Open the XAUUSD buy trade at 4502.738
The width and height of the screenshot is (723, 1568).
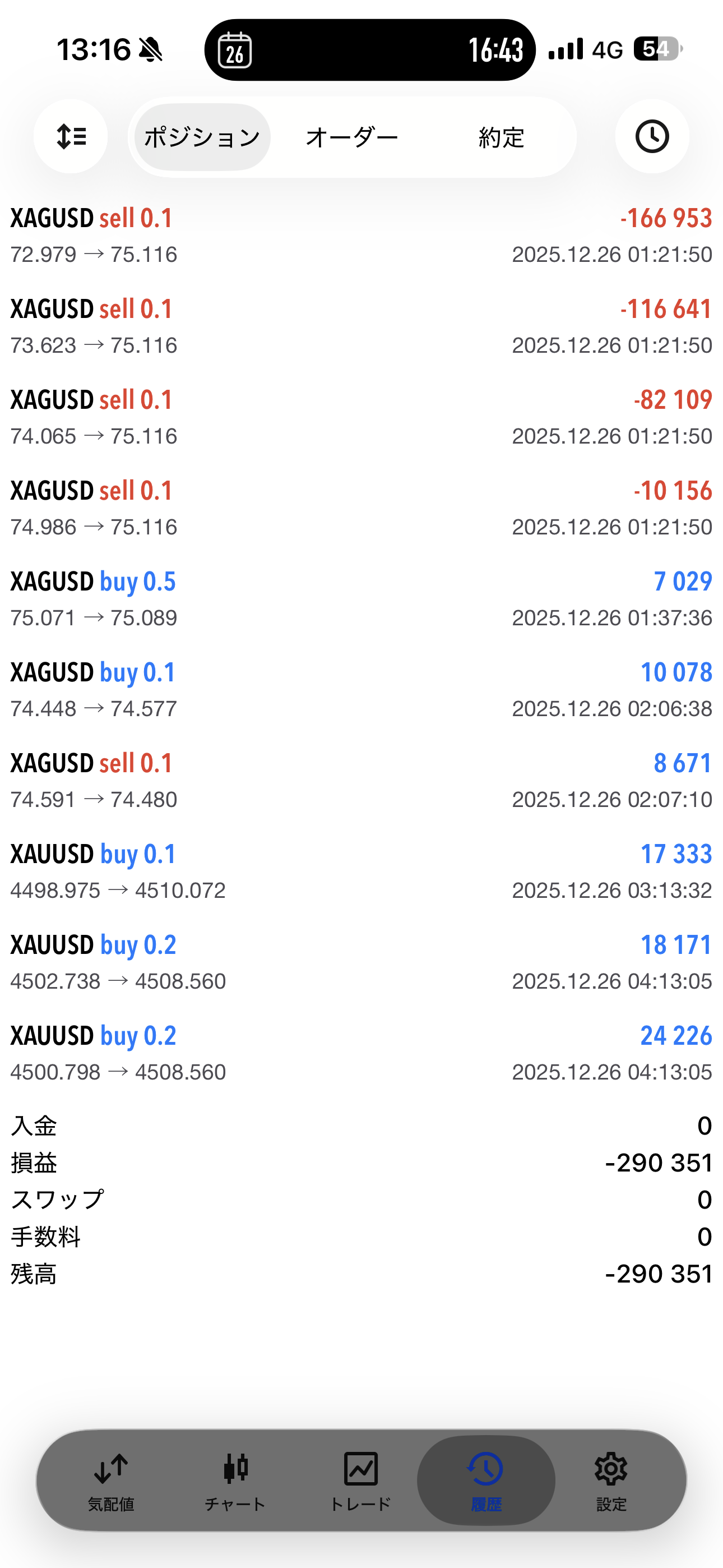(361, 962)
